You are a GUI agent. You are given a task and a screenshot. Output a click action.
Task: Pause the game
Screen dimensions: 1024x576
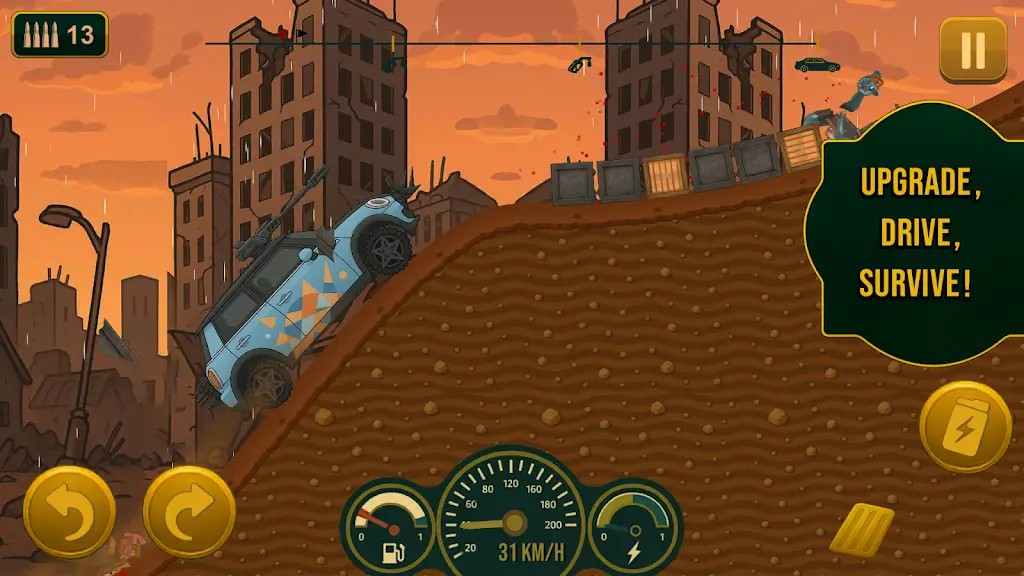(972, 49)
